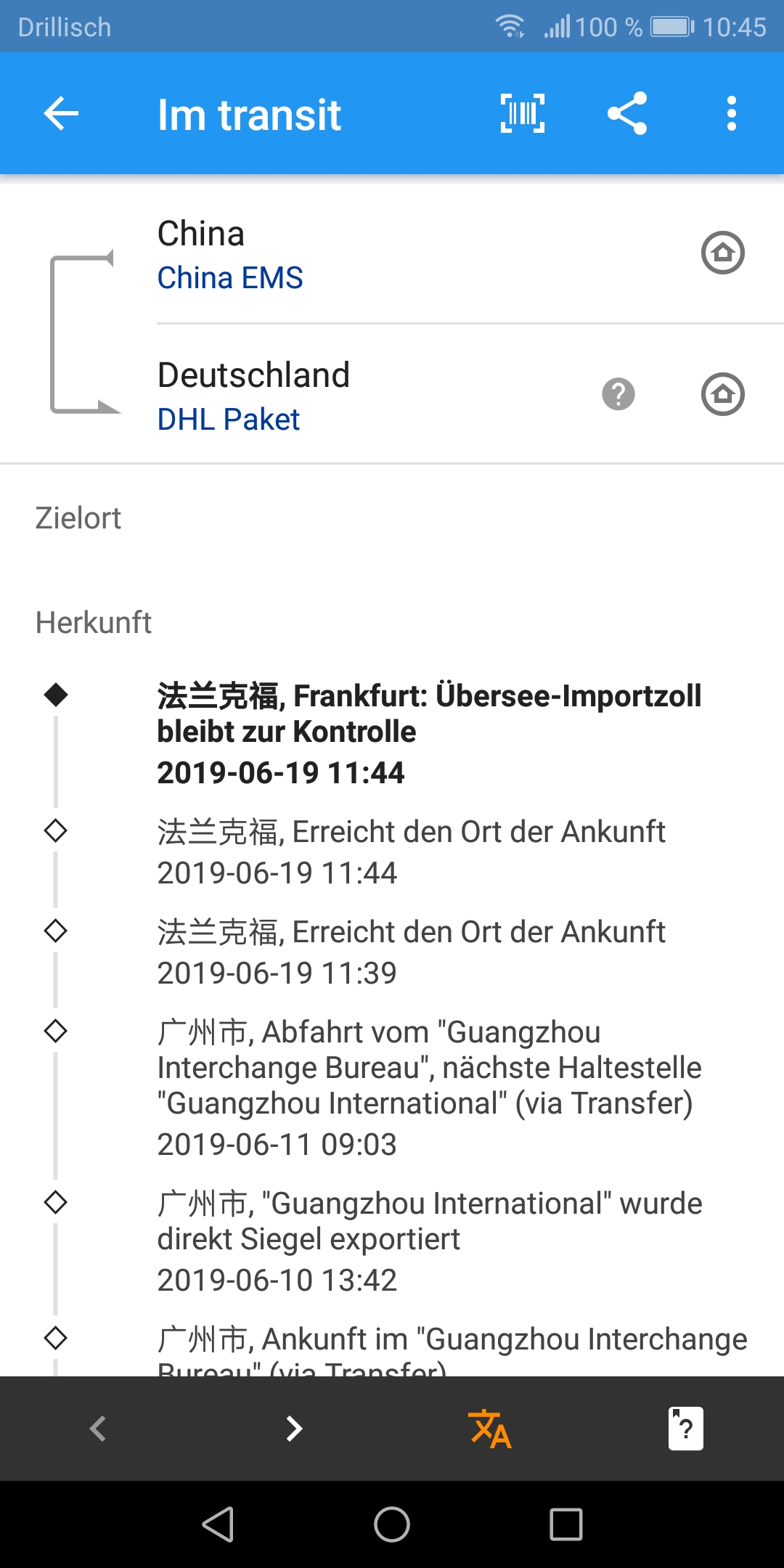Open the DHL Paket carrier link

tap(229, 420)
